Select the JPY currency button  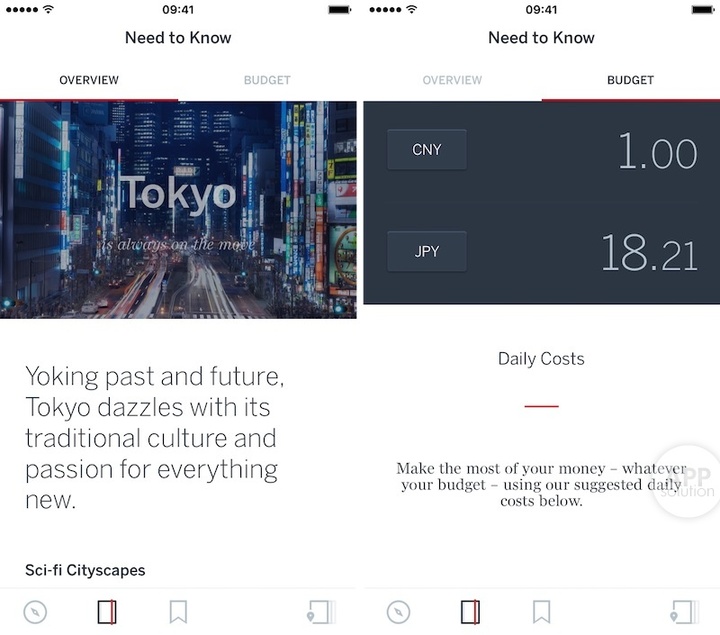426,252
